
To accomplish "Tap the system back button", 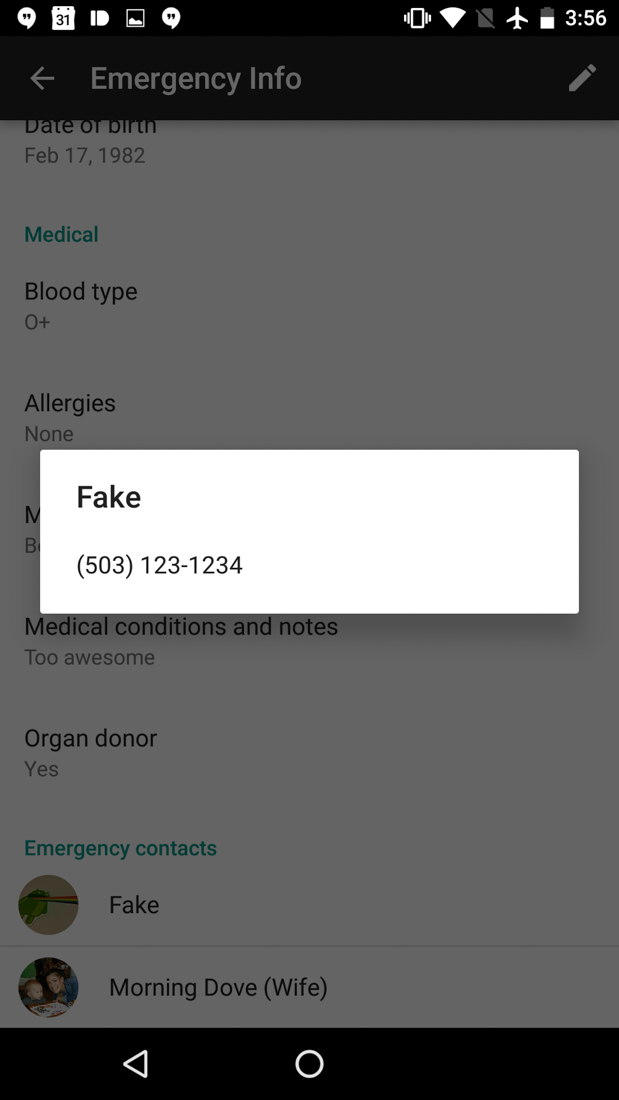I will [136, 1063].
